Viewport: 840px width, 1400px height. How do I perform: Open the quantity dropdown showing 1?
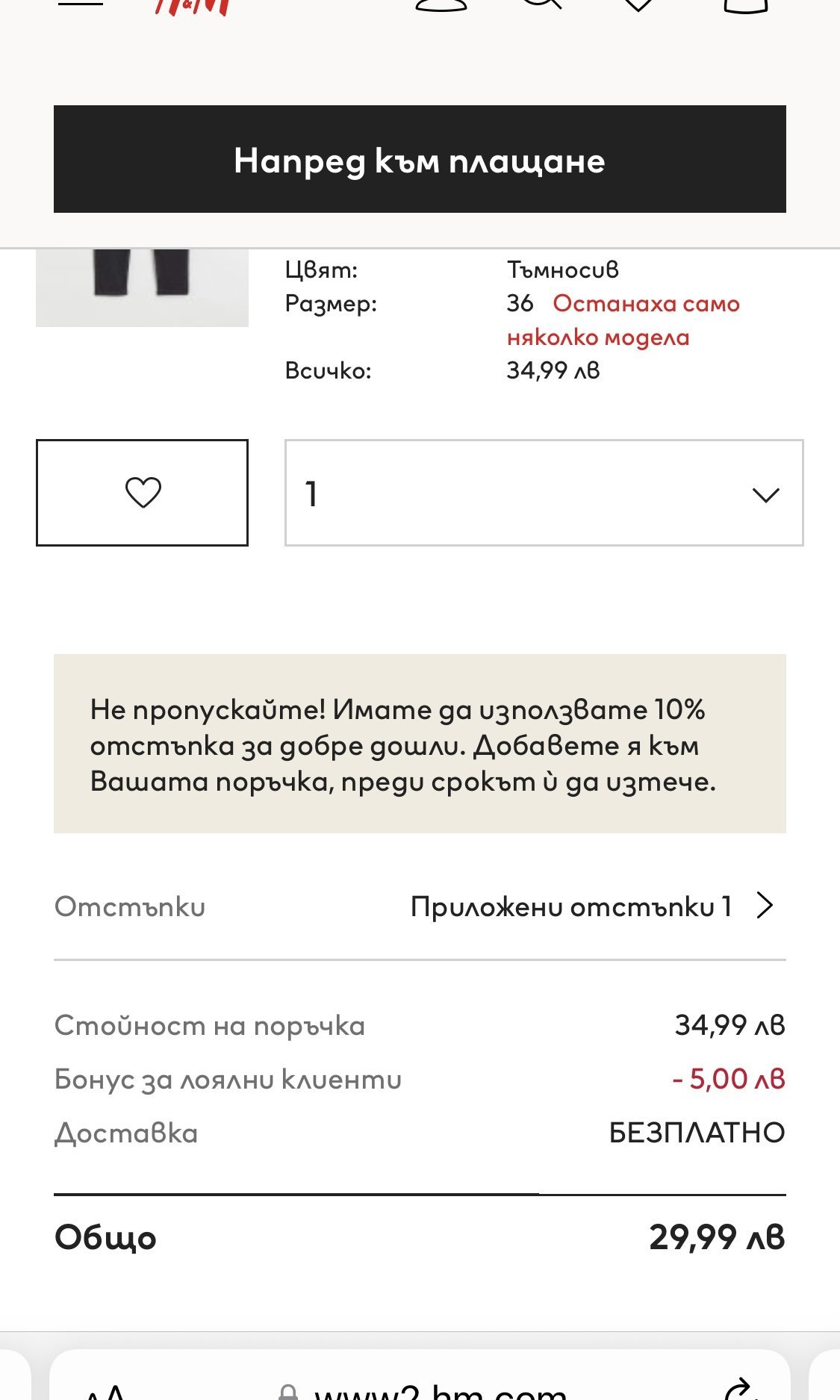pos(544,493)
